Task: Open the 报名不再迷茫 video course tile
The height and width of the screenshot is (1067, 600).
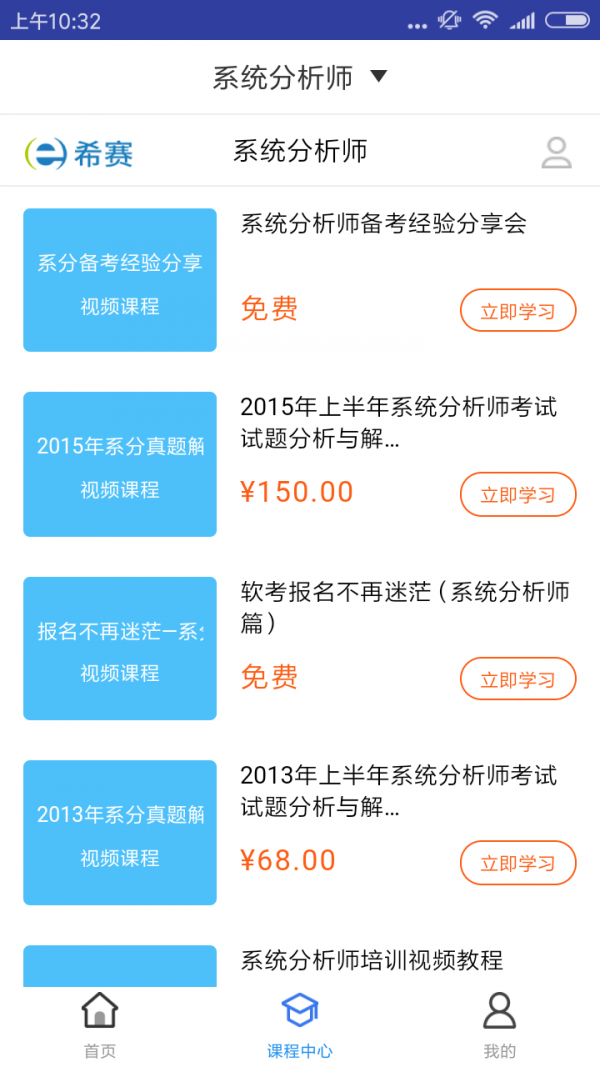Action: [120, 648]
